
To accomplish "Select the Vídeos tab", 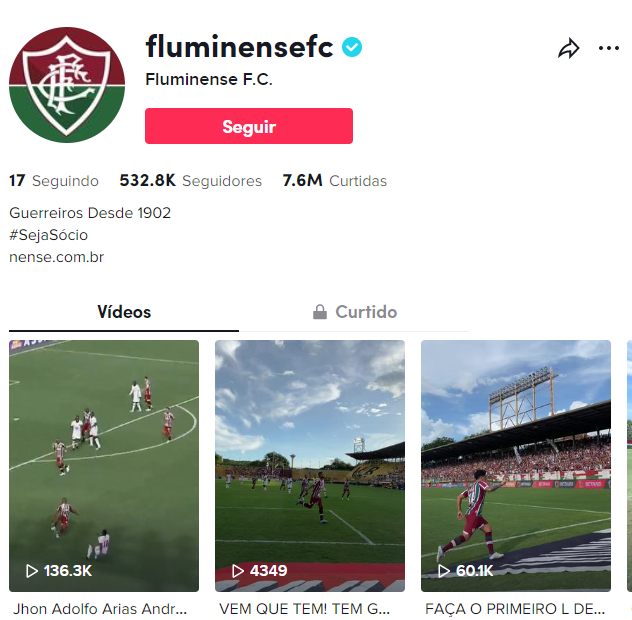I will [x=124, y=312].
